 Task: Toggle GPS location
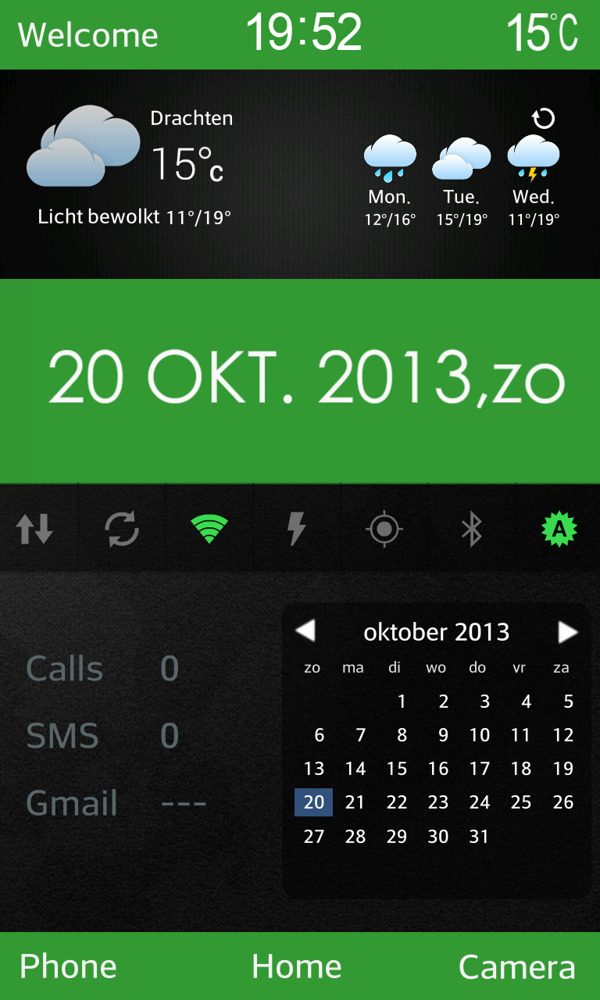(384, 528)
